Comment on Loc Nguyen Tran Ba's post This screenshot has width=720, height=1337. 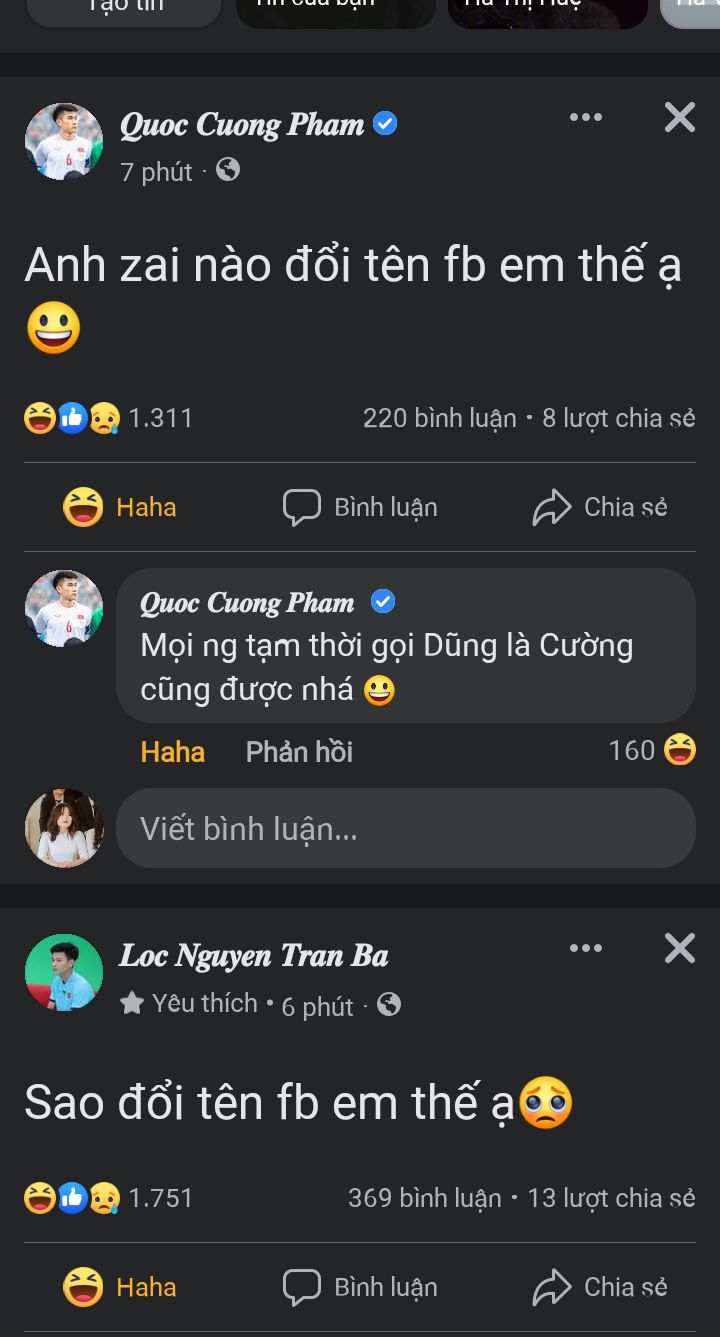click(x=360, y=1287)
